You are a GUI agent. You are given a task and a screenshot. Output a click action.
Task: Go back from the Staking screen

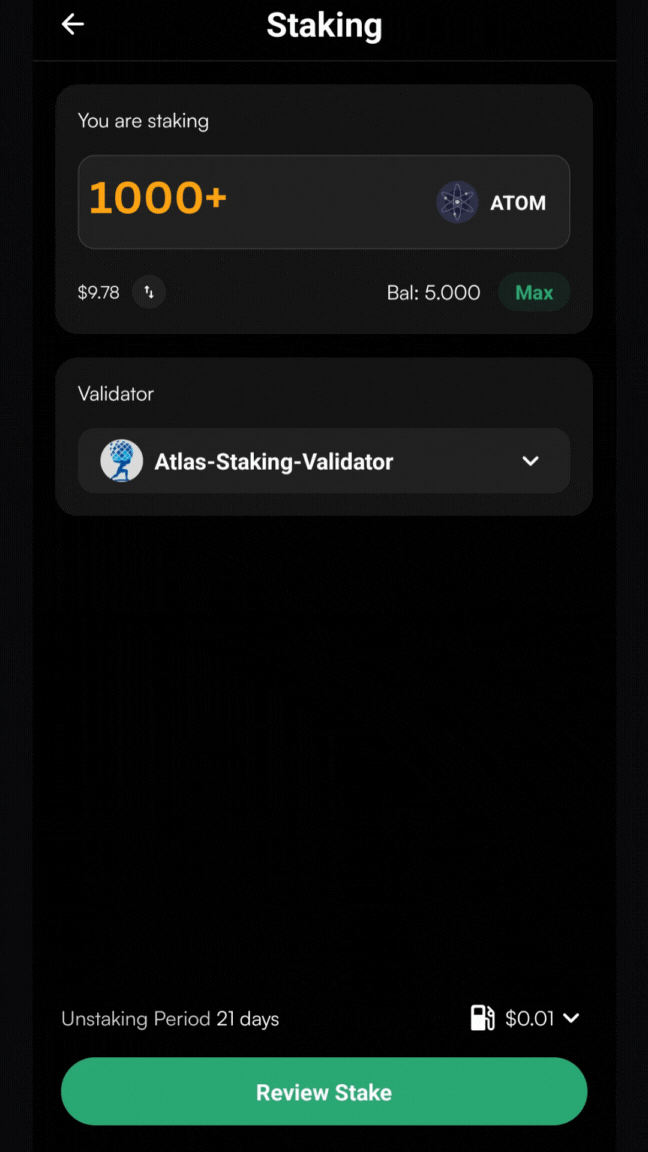click(x=73, y=25)
